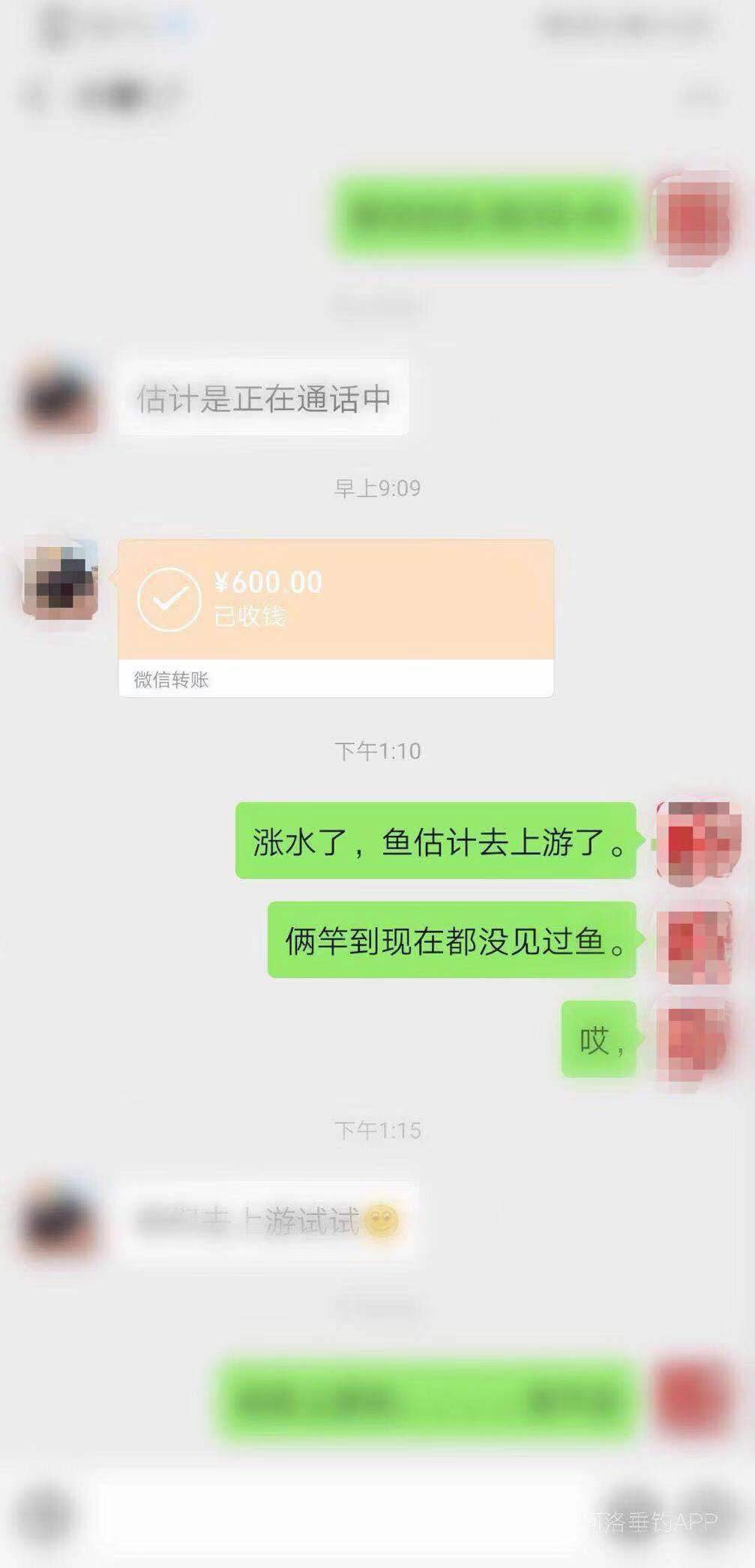
Task: Tap the sender avatar beside the ¥600.00 transfer
Action: pos(61,579)
